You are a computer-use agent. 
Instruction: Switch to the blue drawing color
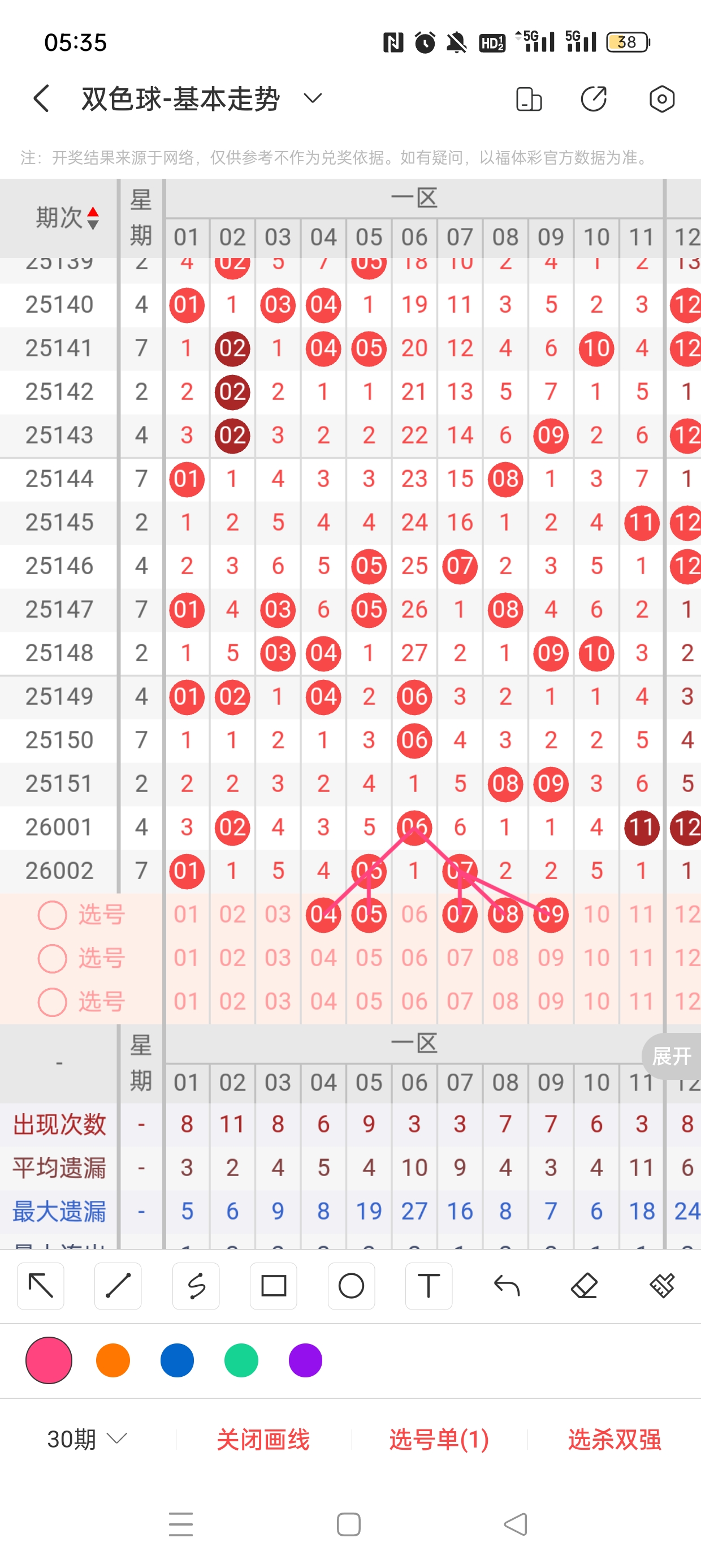point(177,1360)
